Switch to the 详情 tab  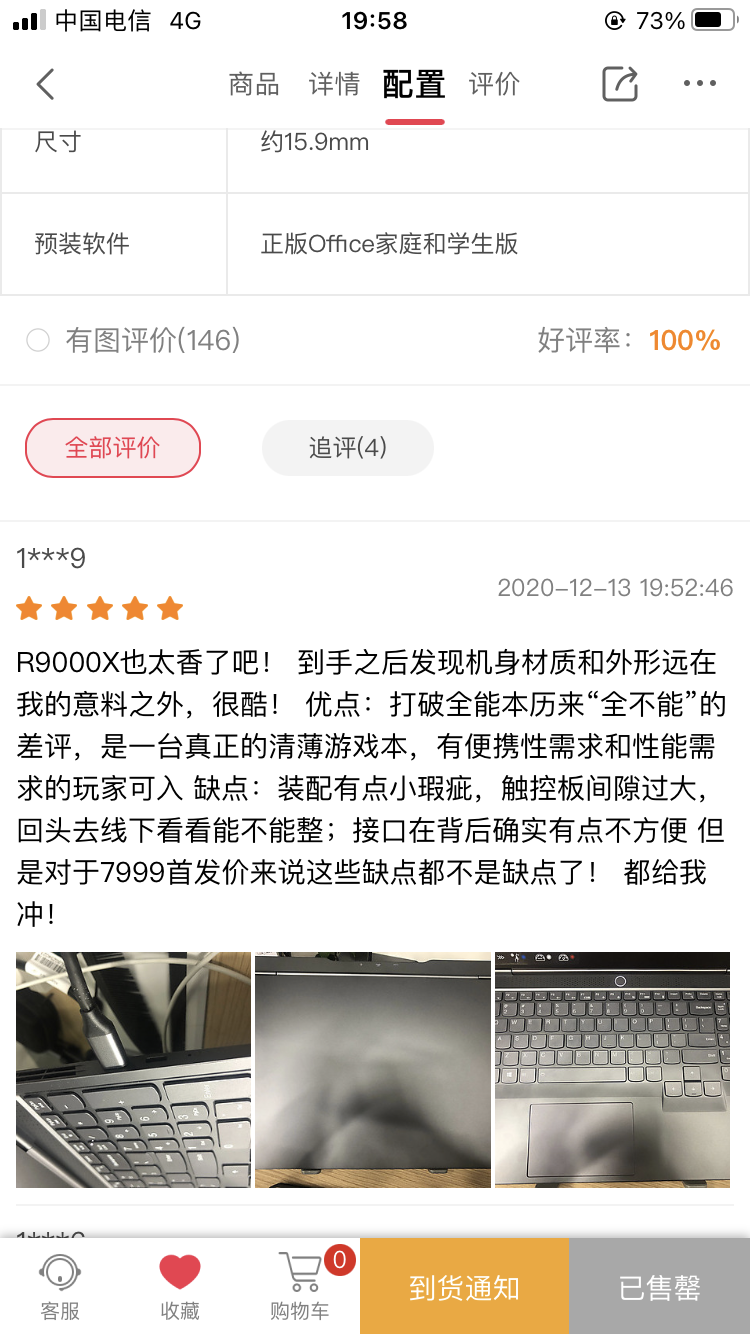click(334, 84)
